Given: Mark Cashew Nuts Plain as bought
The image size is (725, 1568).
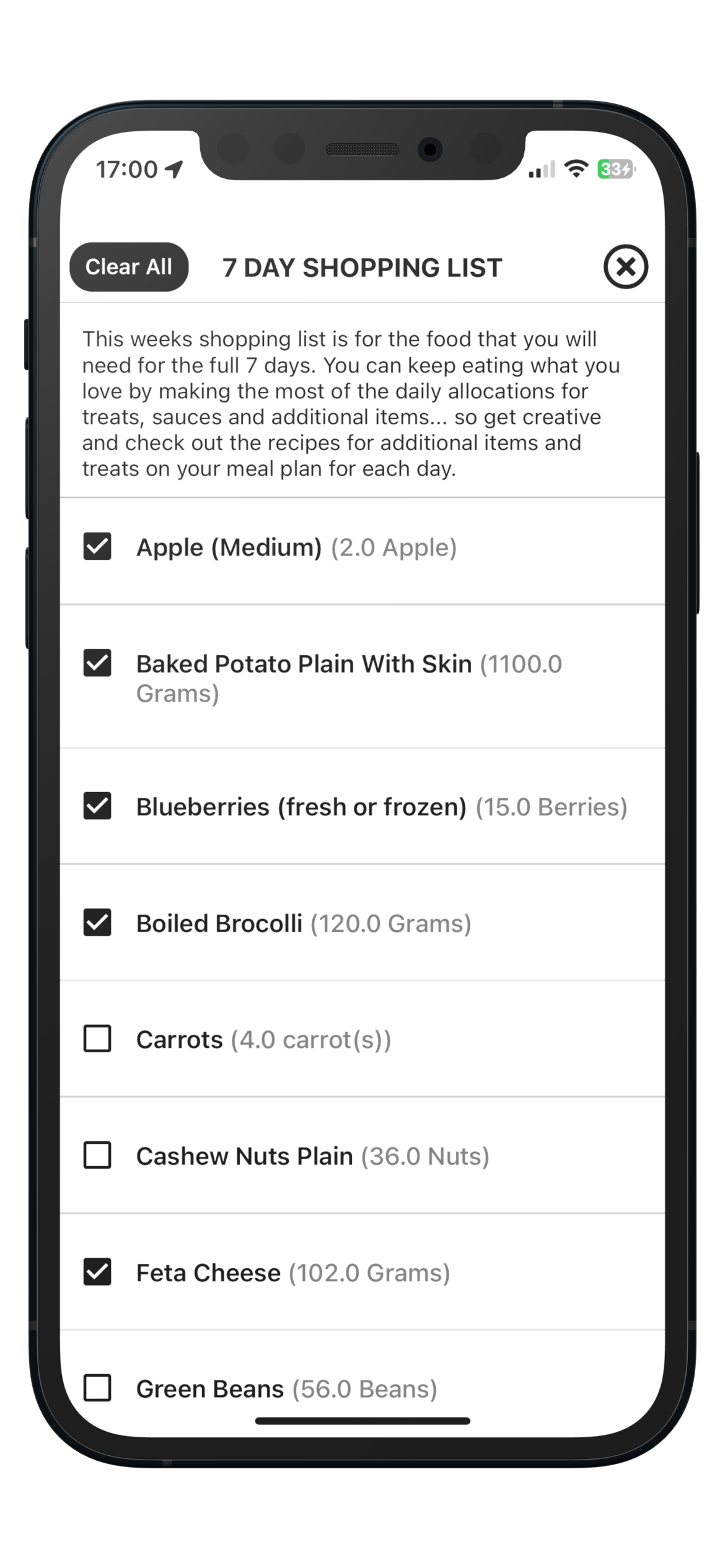Looking at the screenshot, I should pyautogui.click(x=97, y=1155).
